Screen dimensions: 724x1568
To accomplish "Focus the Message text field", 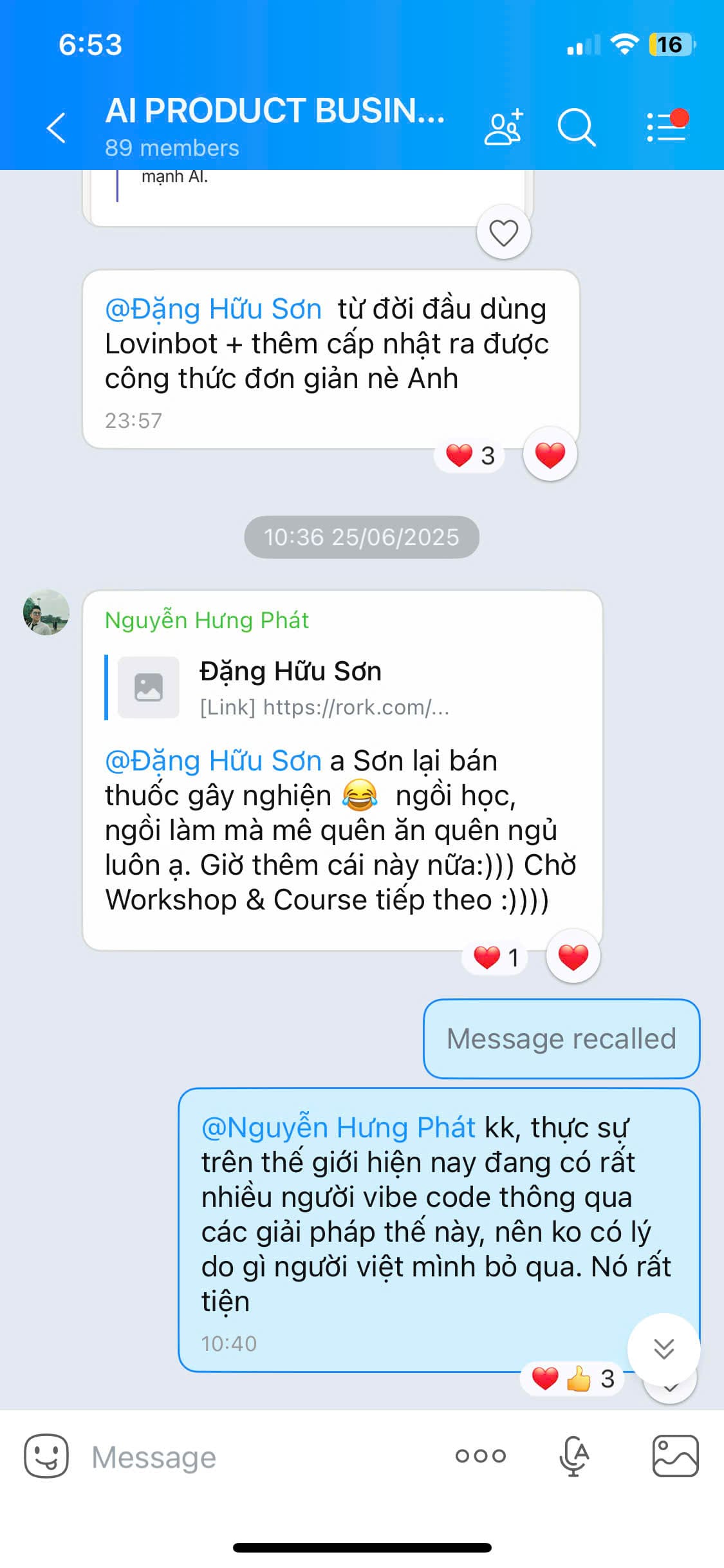I will pos(257,1457).
